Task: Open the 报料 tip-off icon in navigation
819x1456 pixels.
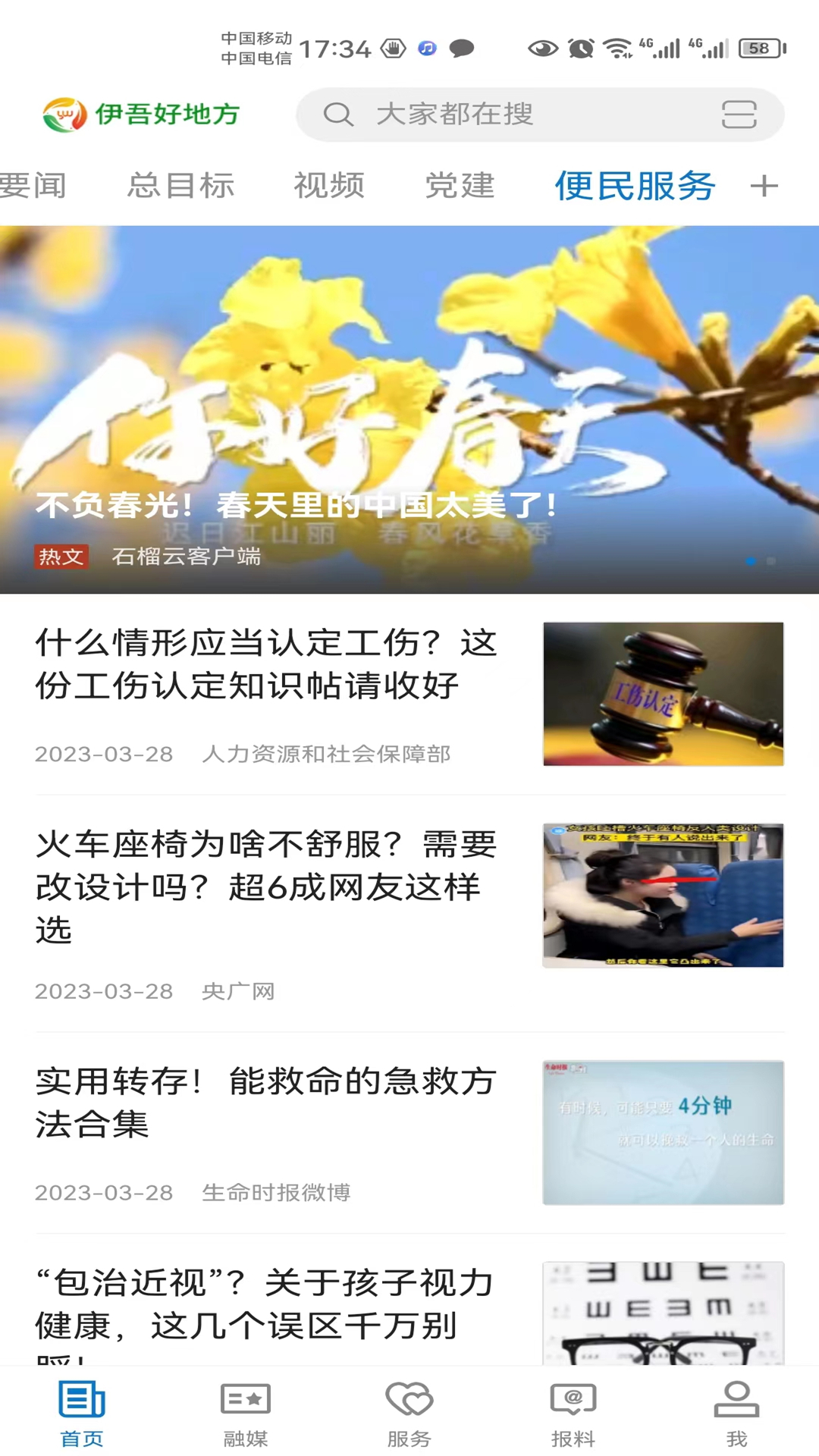Action: coord(573,1408)
